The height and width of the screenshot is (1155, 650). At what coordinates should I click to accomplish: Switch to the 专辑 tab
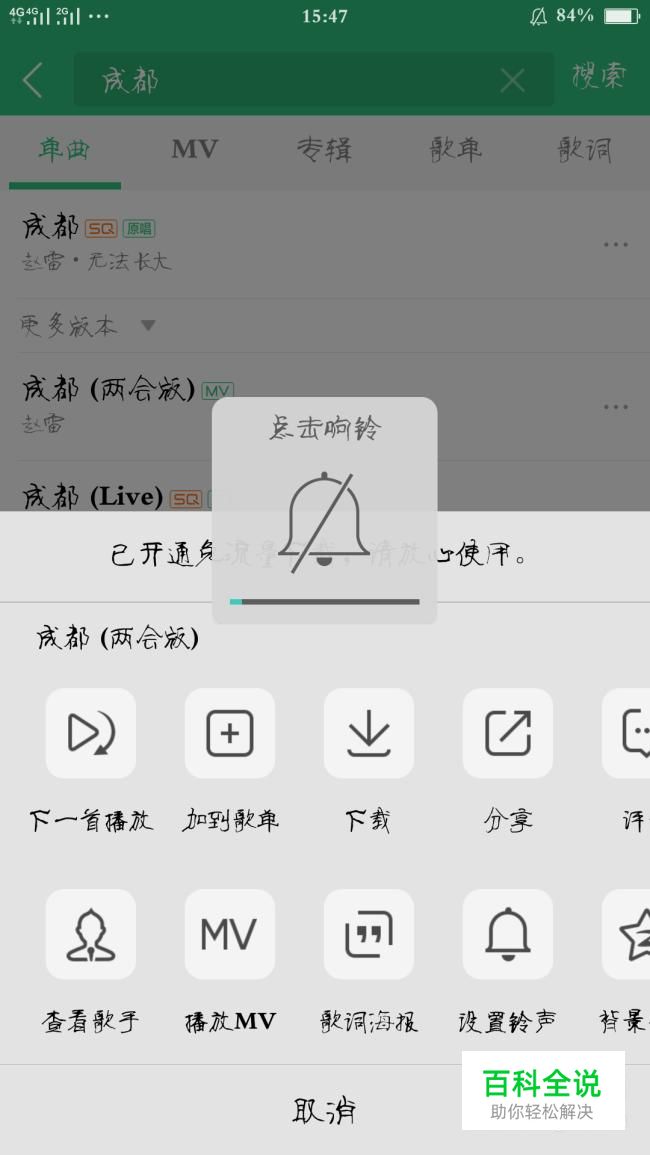coord(324,150)
